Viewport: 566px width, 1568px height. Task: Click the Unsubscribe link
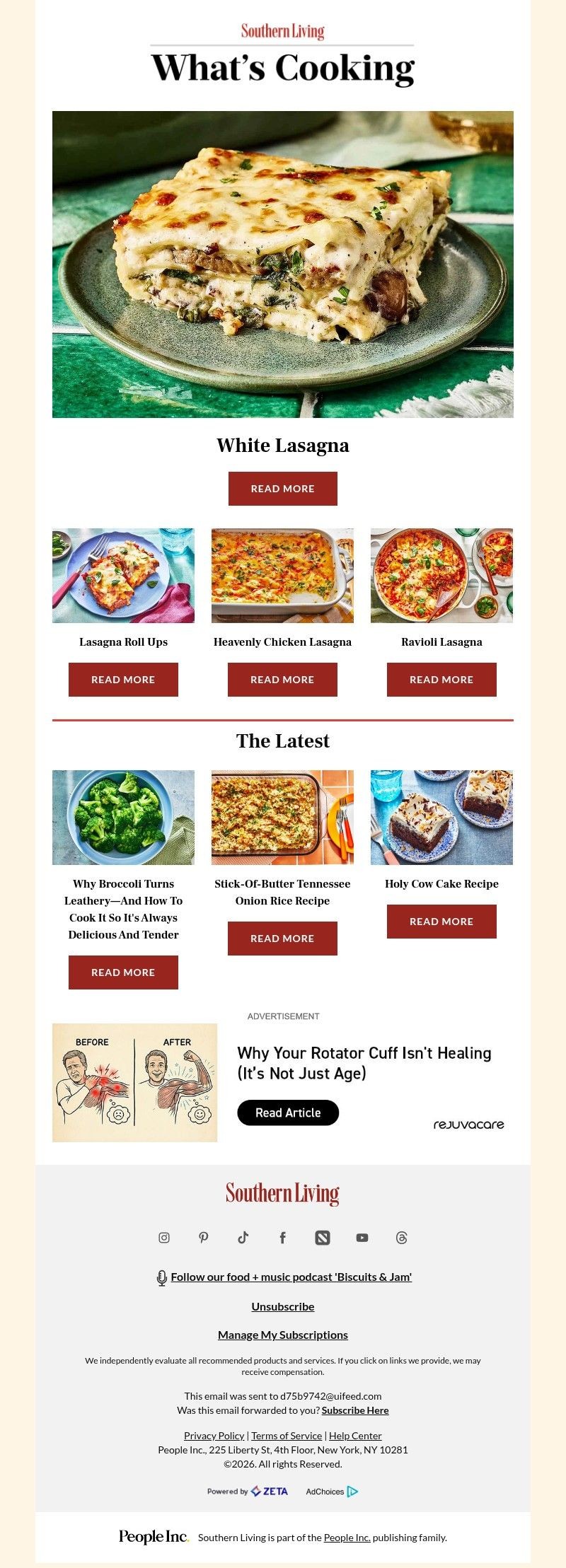coord(282,1306)
